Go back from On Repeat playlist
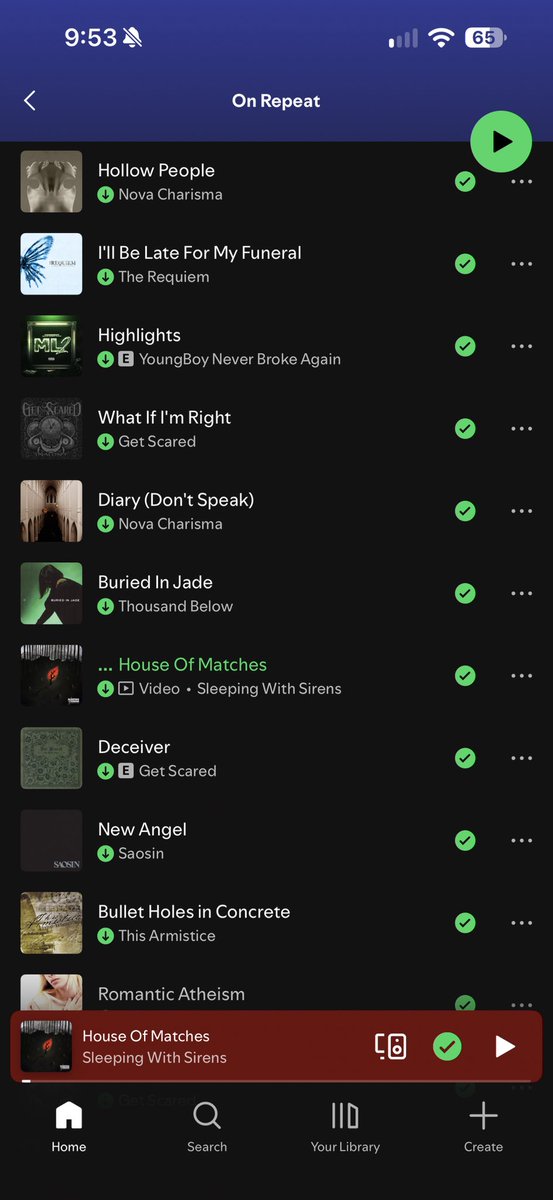The height and width of the screenshot is (1200, 553). [x=30, y=100]
